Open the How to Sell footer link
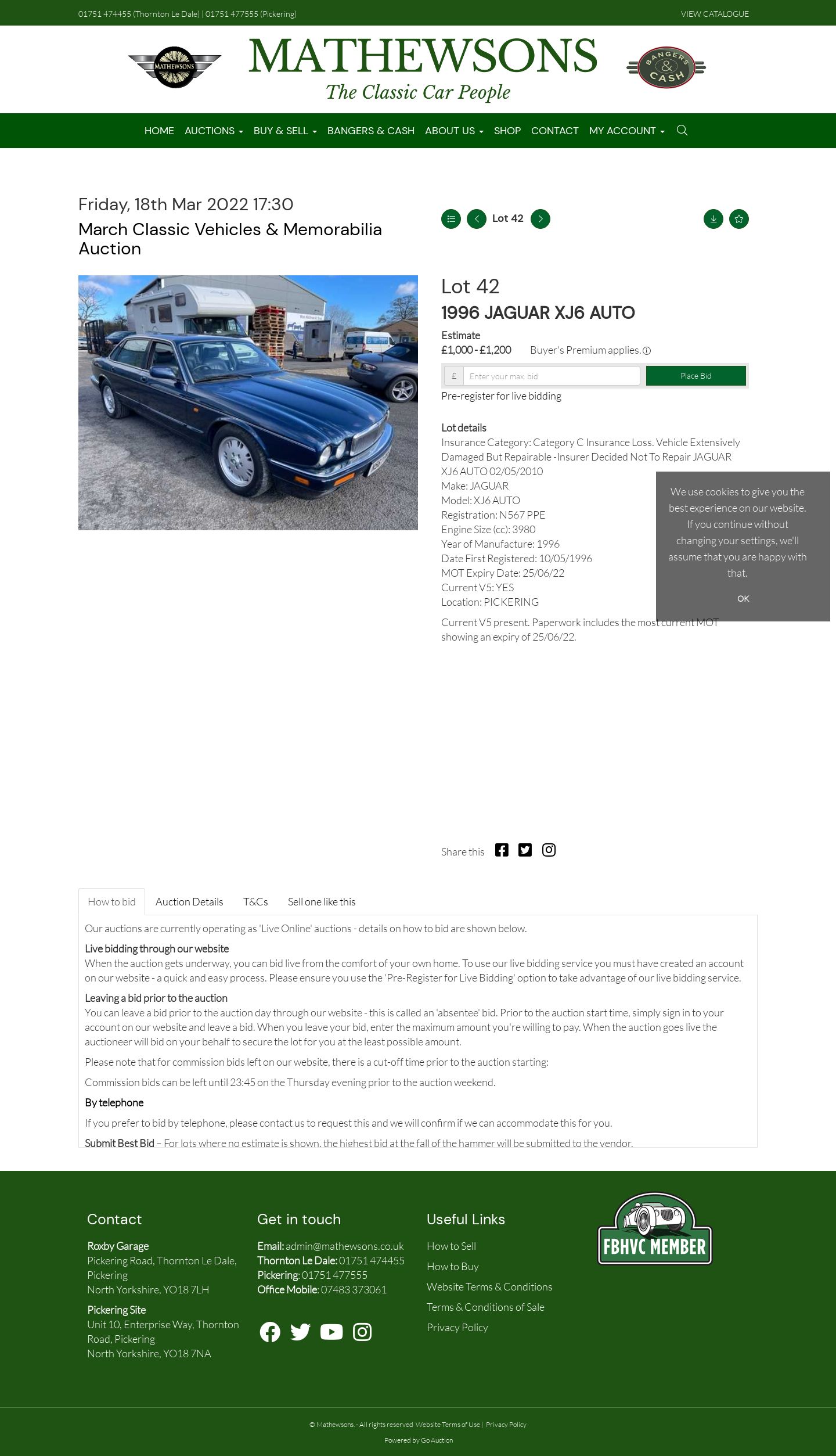 (x=451, y=1246)
